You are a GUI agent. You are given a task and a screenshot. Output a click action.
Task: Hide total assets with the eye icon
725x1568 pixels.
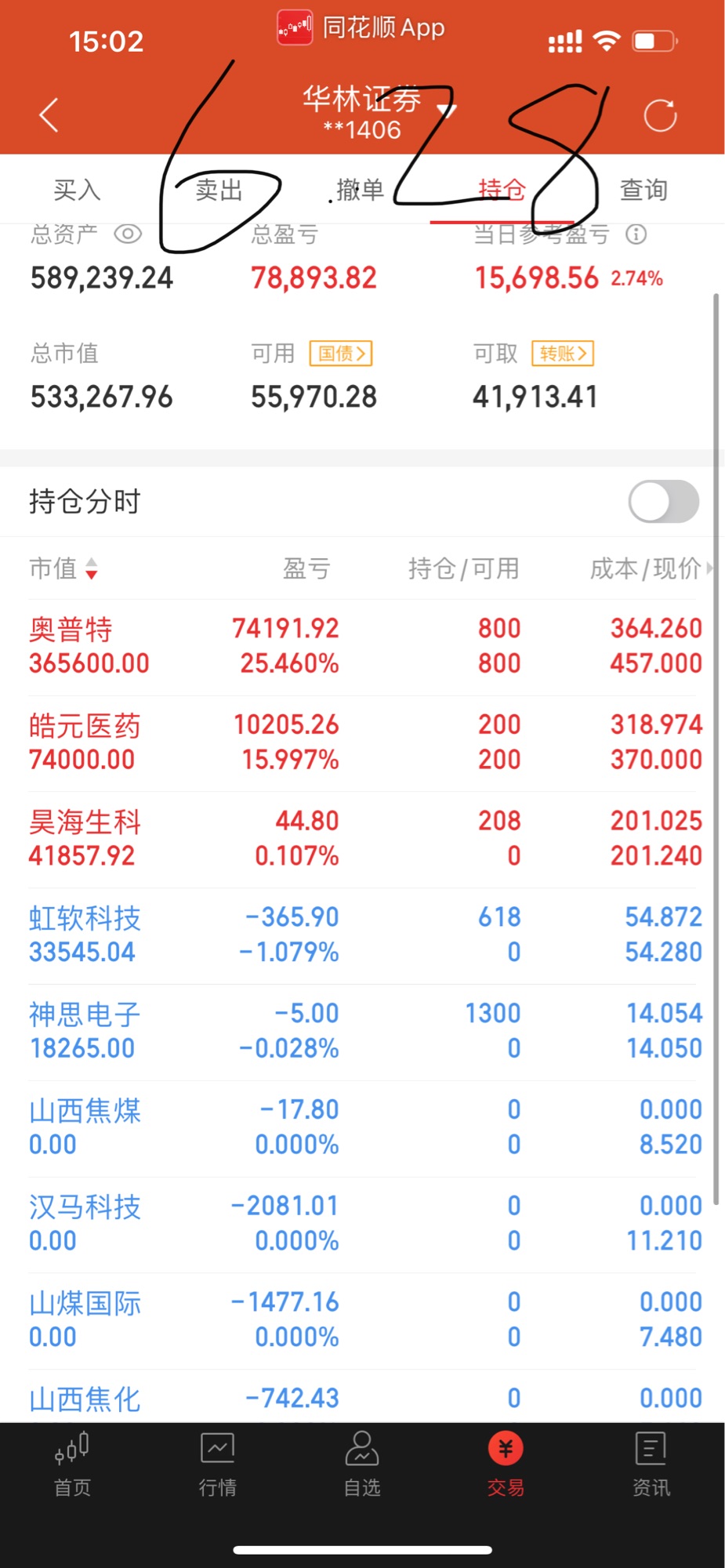(x=128, y=234)
